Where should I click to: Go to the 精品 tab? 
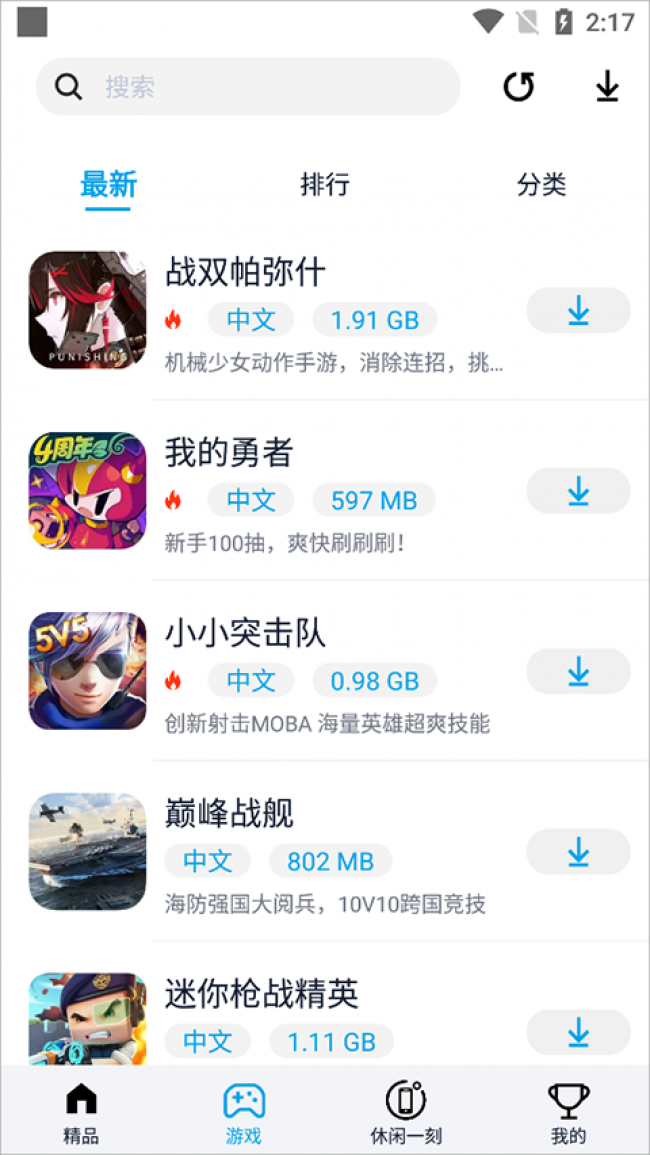tap(81, 1113)
